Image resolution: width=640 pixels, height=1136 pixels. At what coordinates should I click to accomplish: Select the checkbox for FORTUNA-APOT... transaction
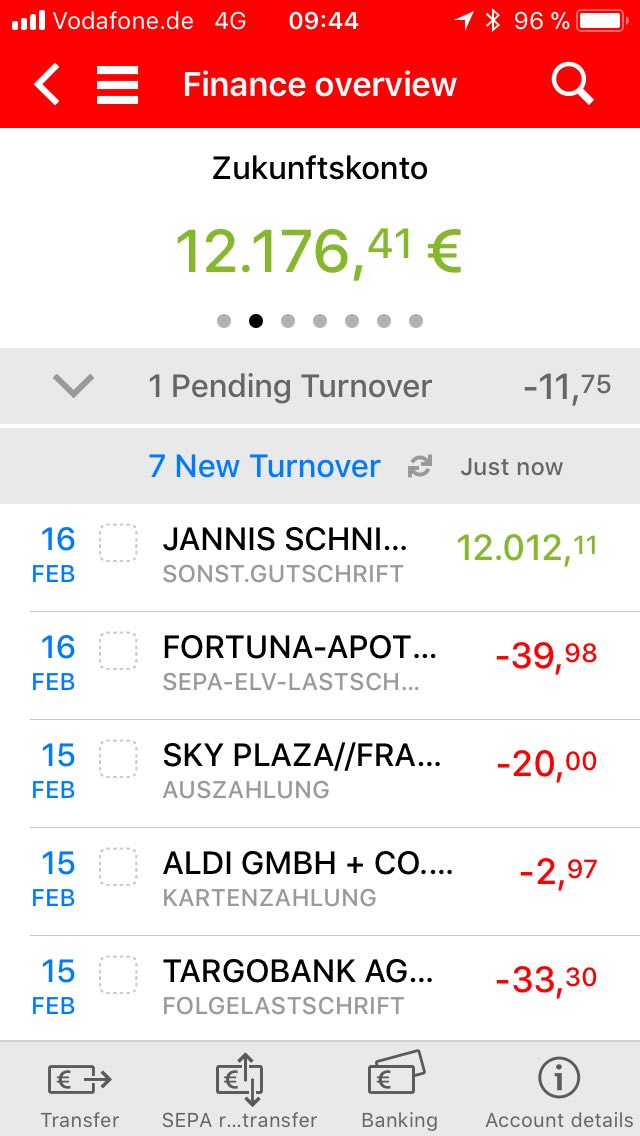[x=118, y=651]
